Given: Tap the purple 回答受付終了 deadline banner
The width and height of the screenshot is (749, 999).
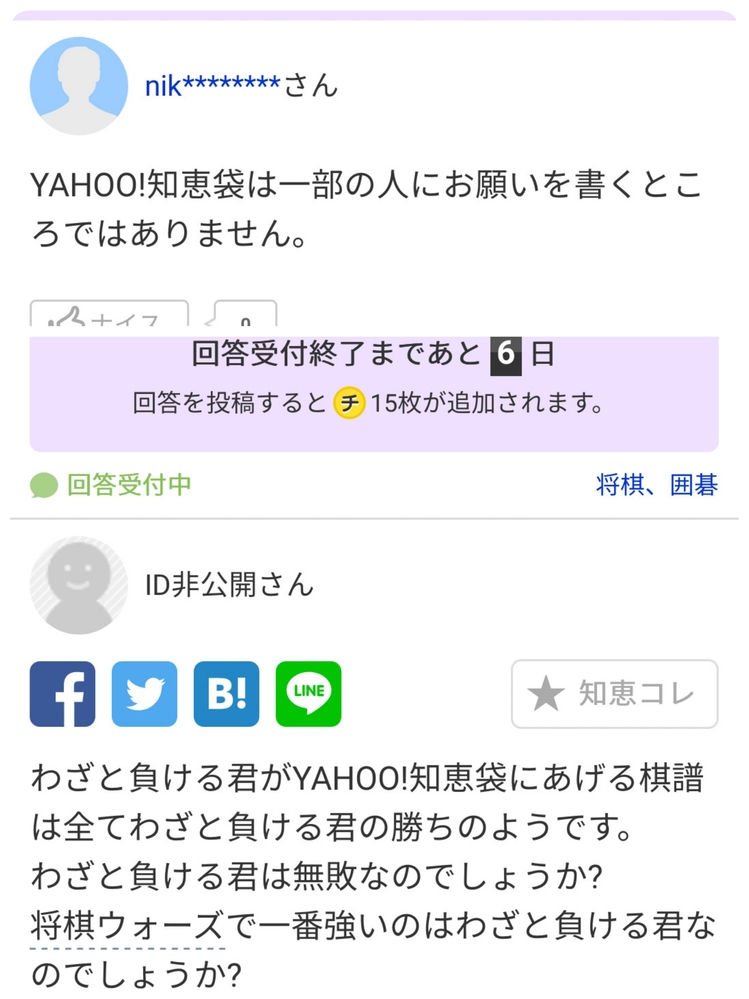Looking at the screenshot, I should pos(374,380).
